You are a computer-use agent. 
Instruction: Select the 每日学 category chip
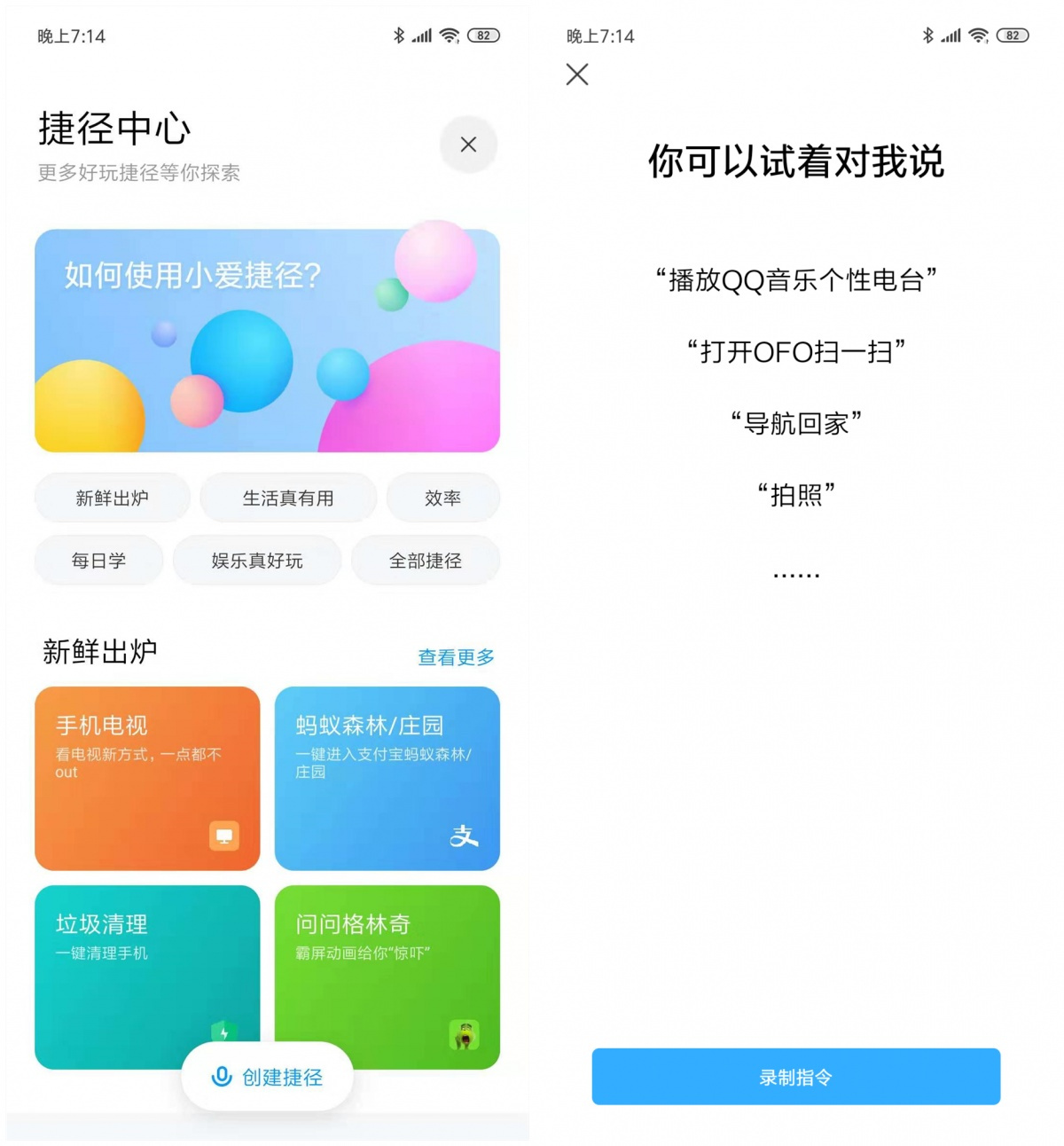pos(98,561)
